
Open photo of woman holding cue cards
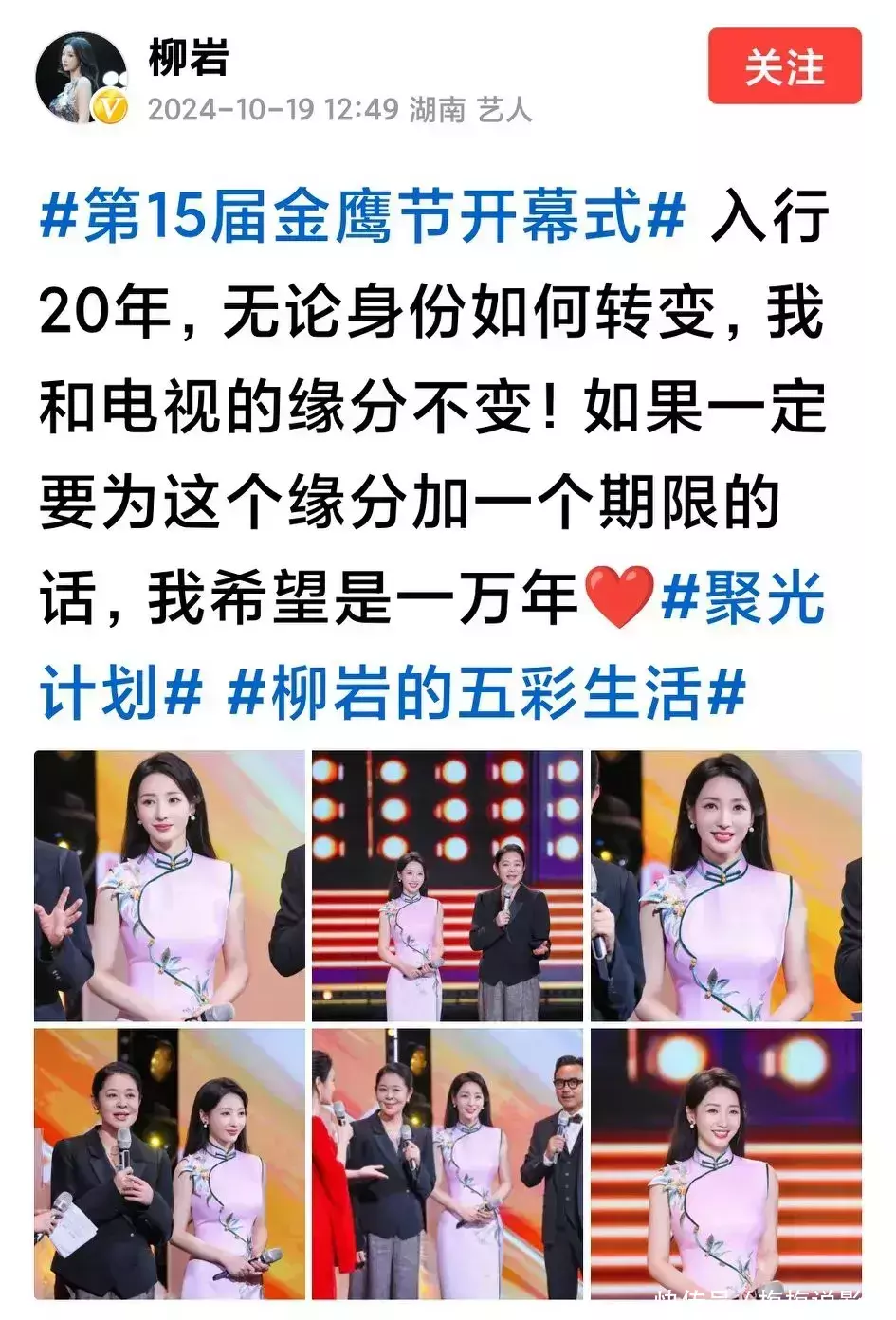(x=170, y=1164)
